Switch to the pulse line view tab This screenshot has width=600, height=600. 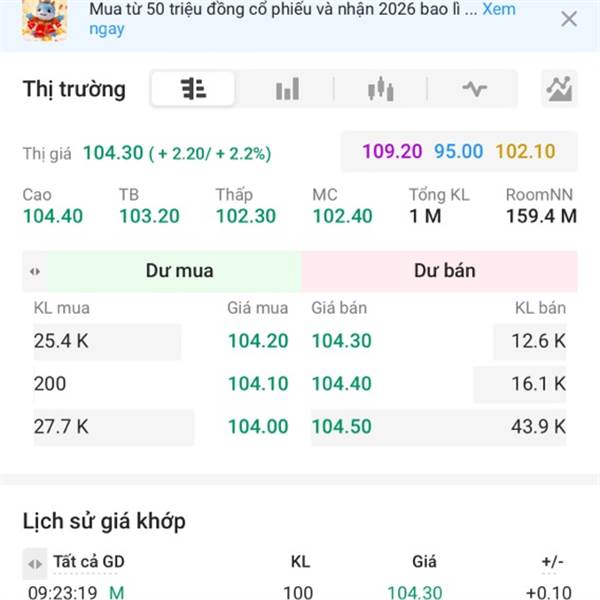pos(474,89)
